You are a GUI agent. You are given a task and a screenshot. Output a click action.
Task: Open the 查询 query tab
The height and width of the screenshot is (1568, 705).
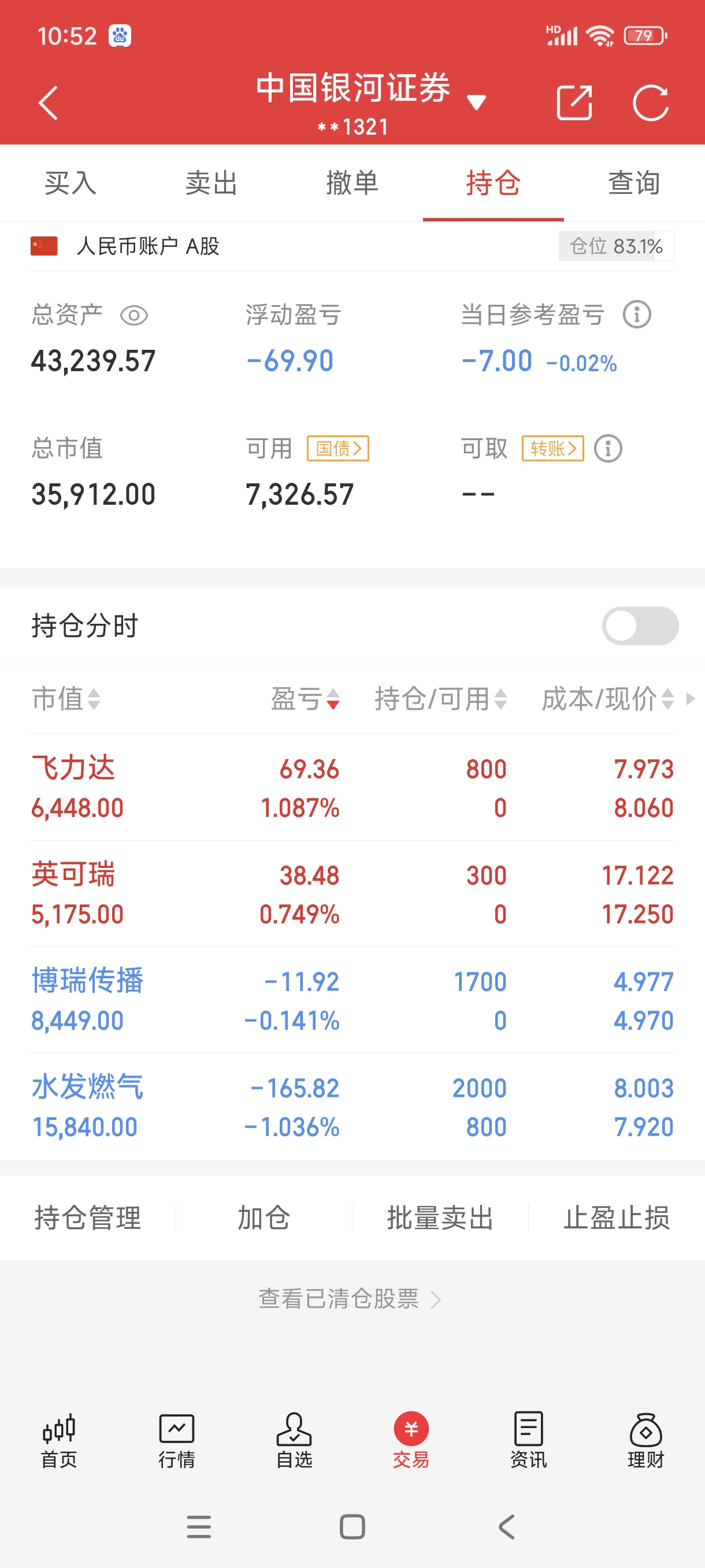[x=633, y=183]
